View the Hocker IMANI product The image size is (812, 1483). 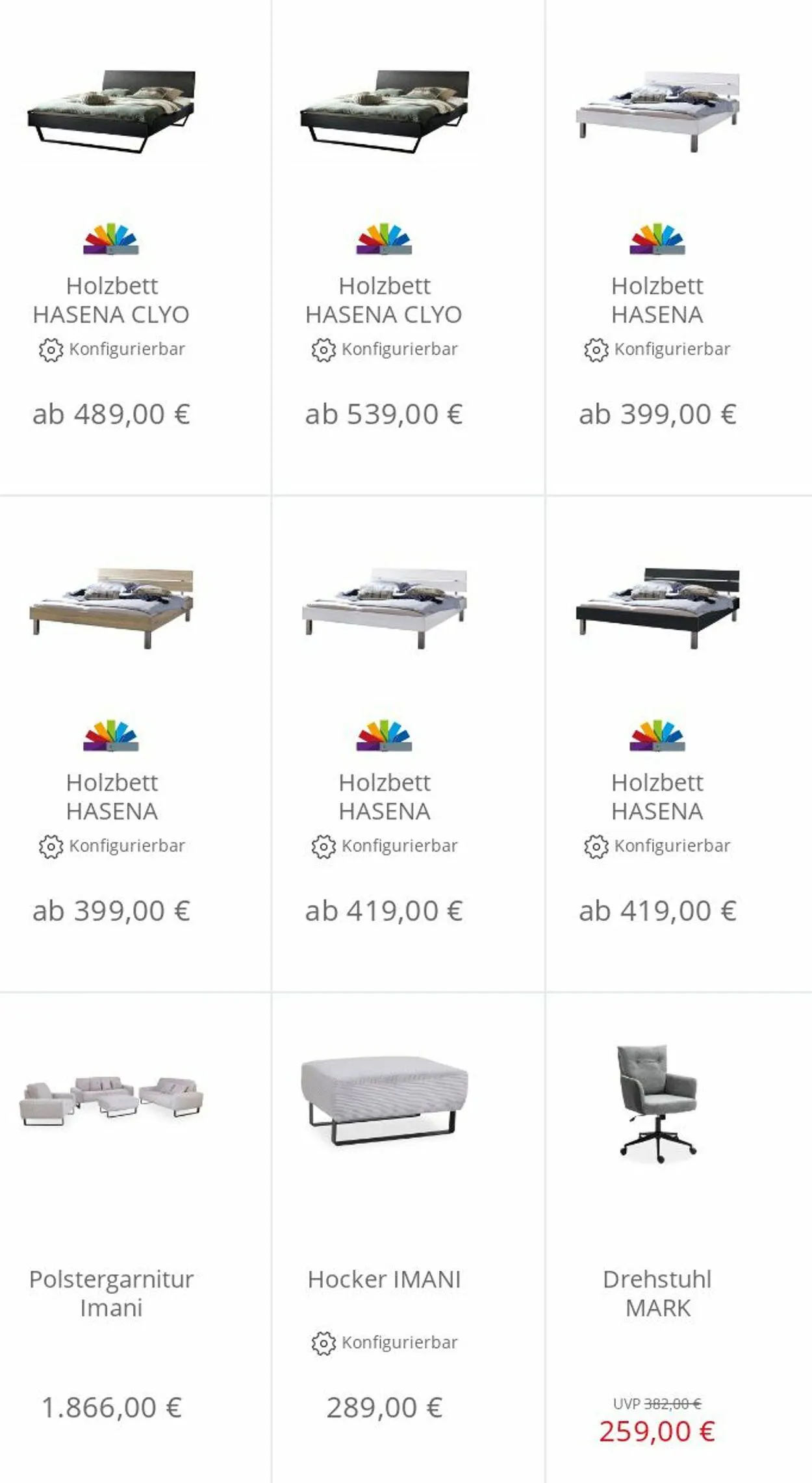384,1279
